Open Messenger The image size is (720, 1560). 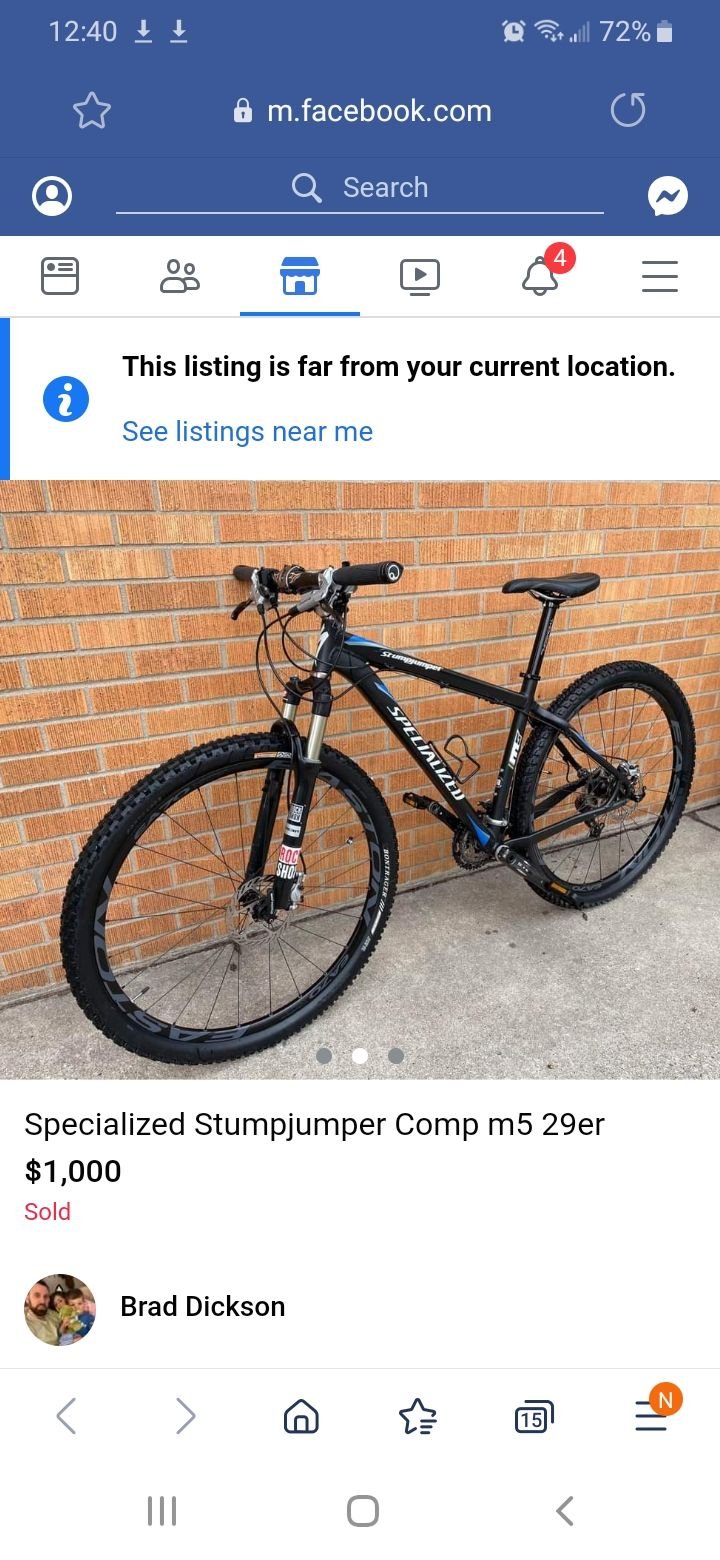pos(667,196)
